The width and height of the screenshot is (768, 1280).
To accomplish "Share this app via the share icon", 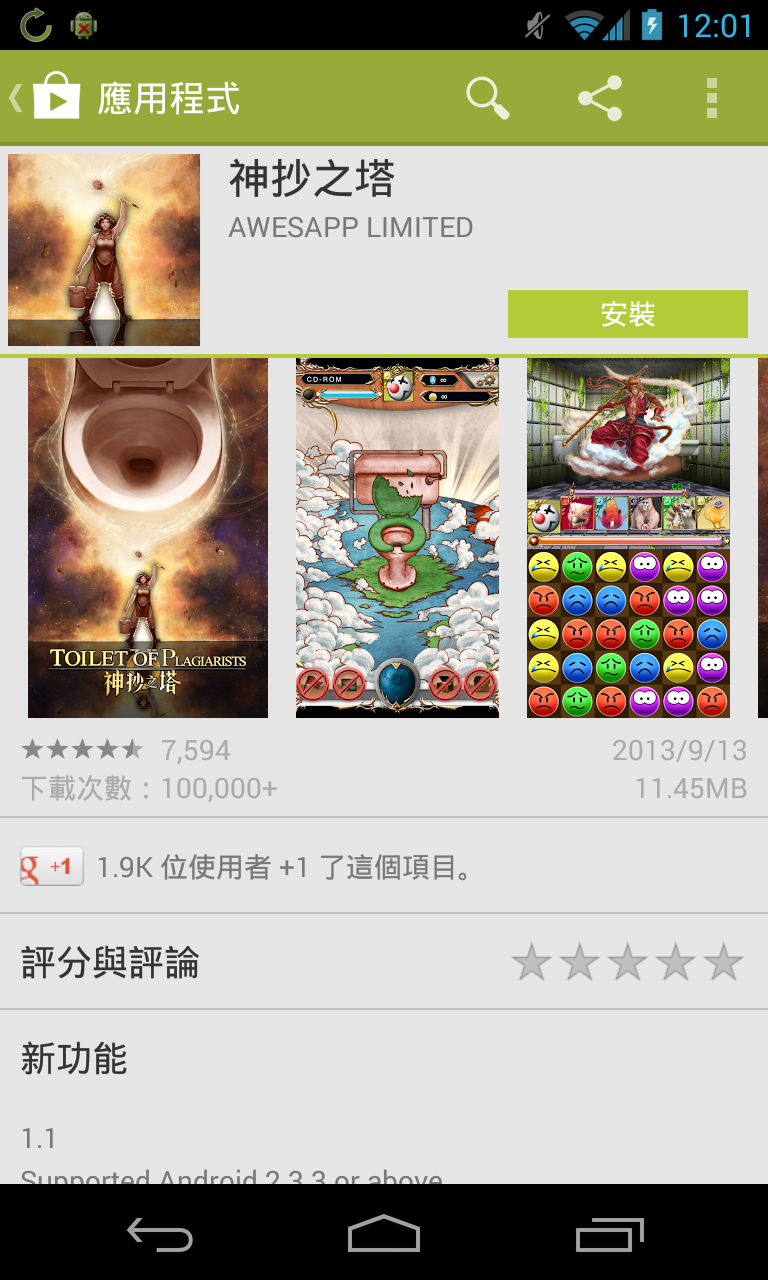I will point(600,98).
